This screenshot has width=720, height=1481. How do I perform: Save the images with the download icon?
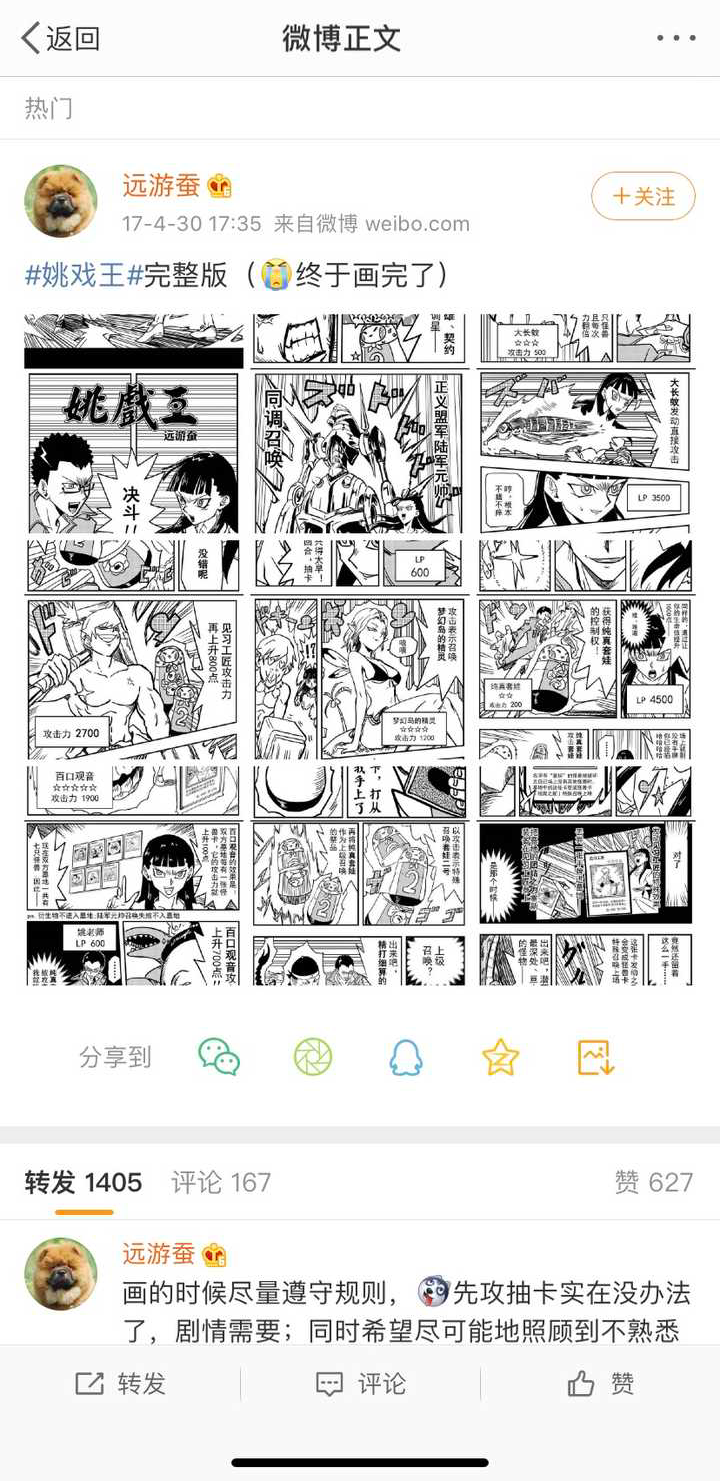coord(594,1057)
